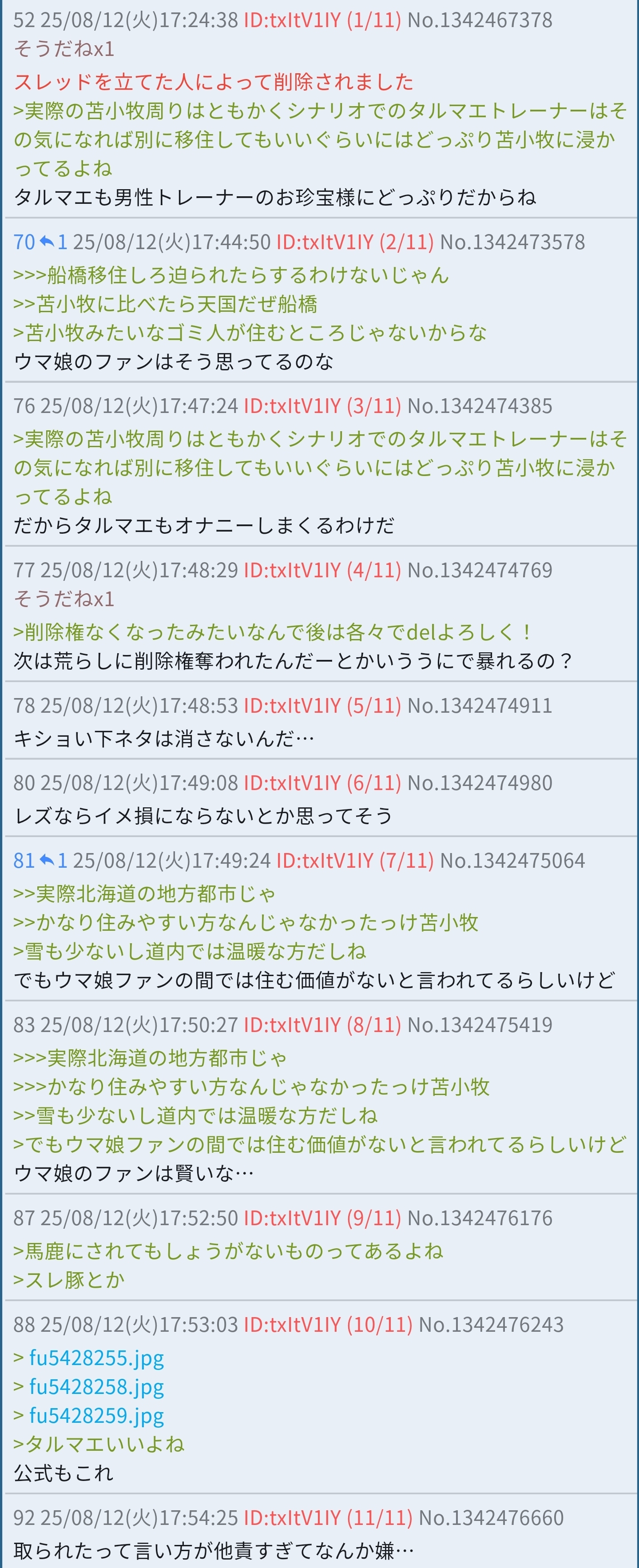Open the fu5428259.jpg image link
The height and width of the screenshot is (1568, 639).
tap(96, 1415)
